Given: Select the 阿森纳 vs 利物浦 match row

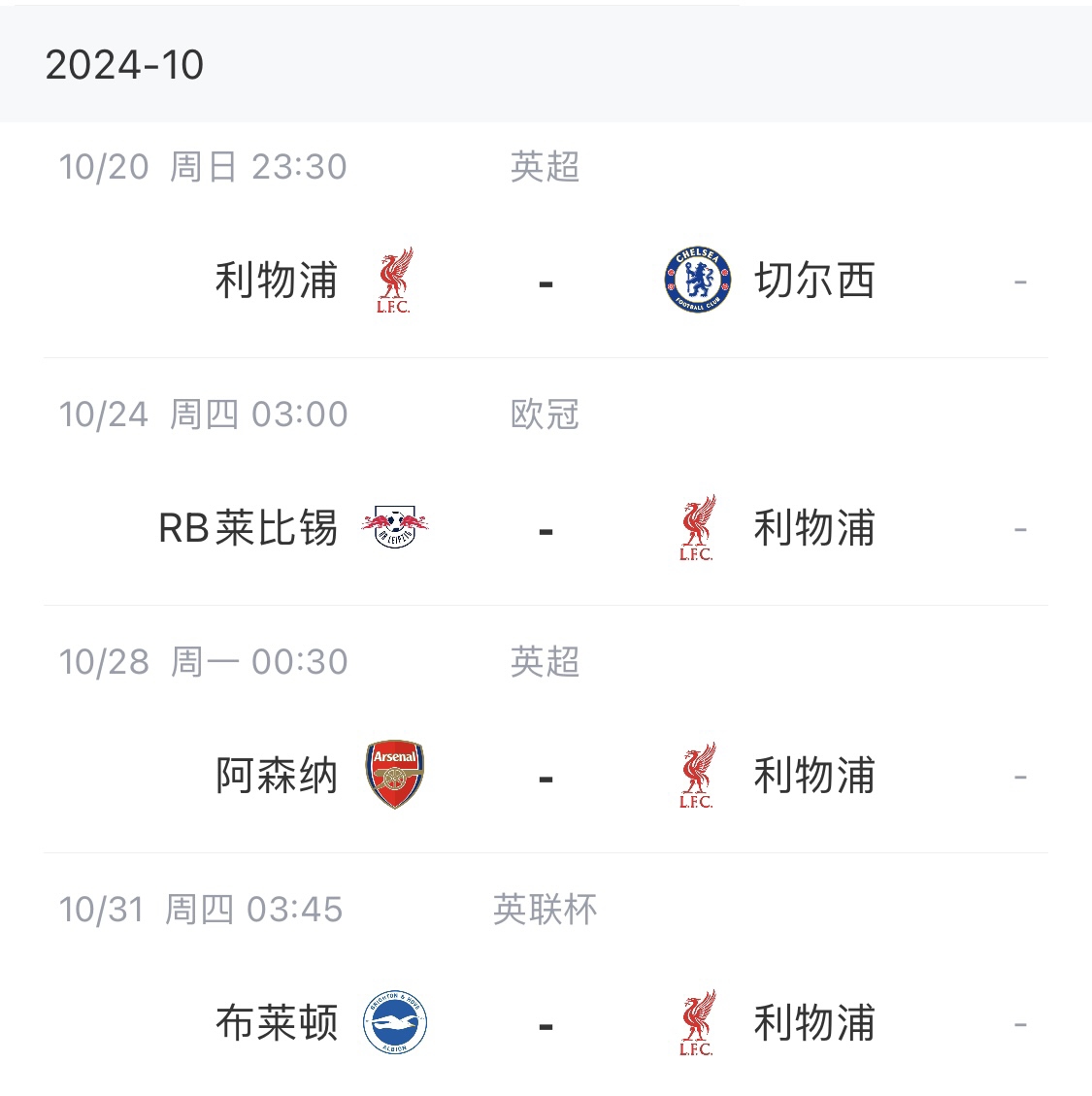Looking at the screenshot, I should click(x=546, y=777).
